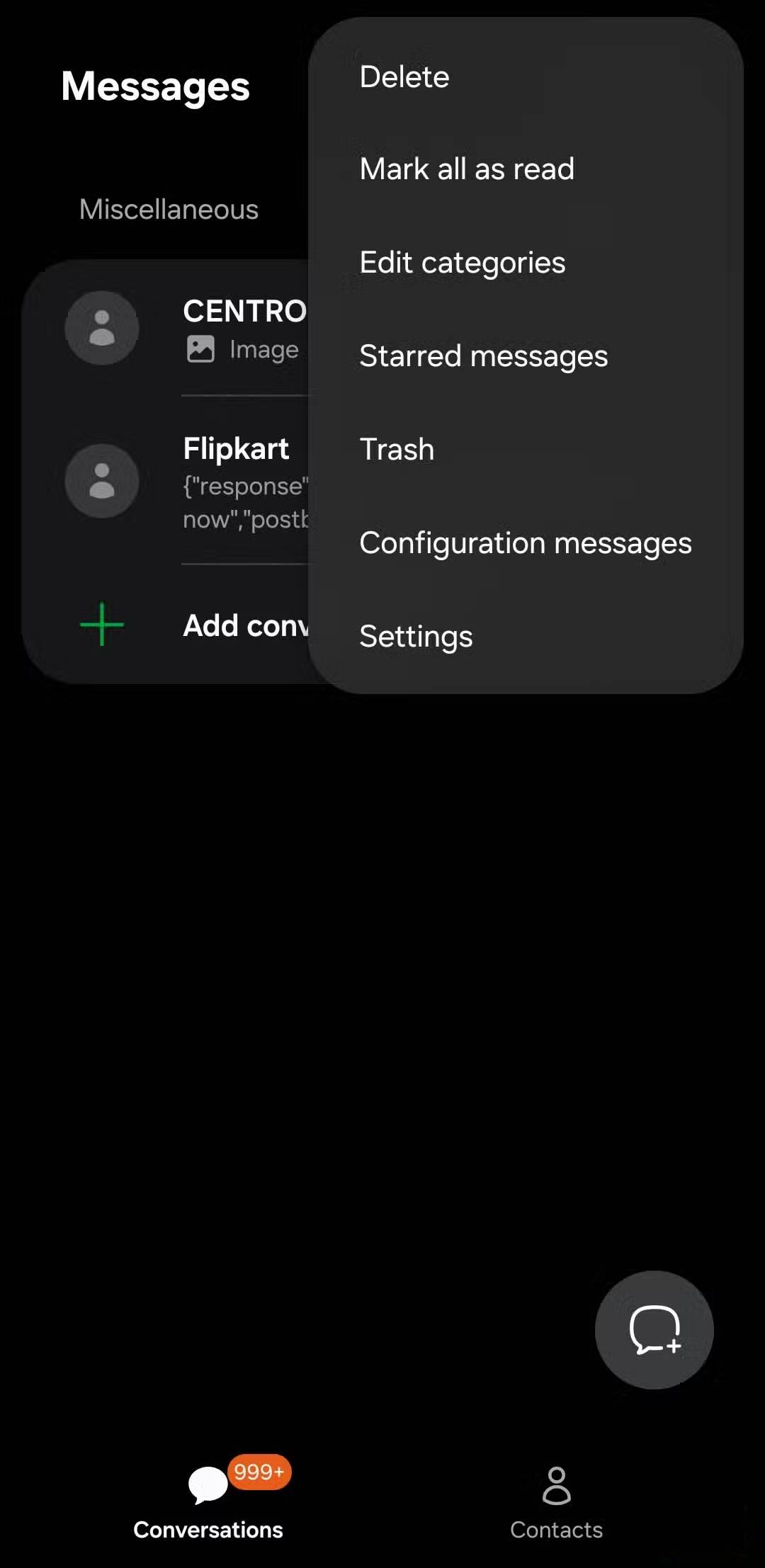This screenshot has height=1568, width=765.
Task: Open the Trash folder
Action: (x=397, y=449)
